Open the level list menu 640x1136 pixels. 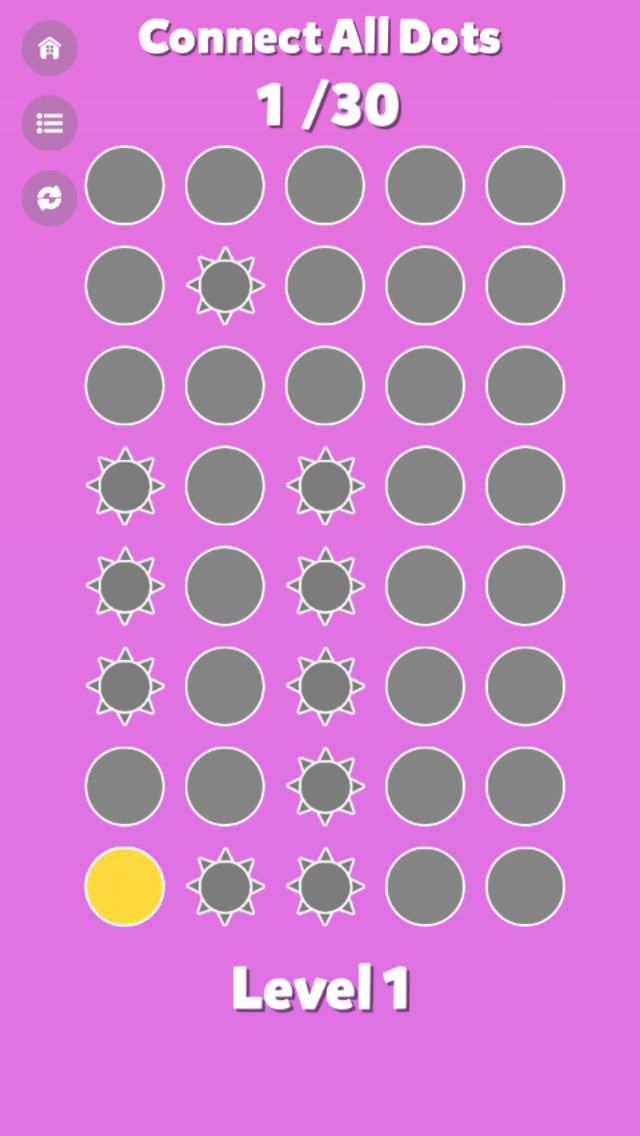coord(49,123)
